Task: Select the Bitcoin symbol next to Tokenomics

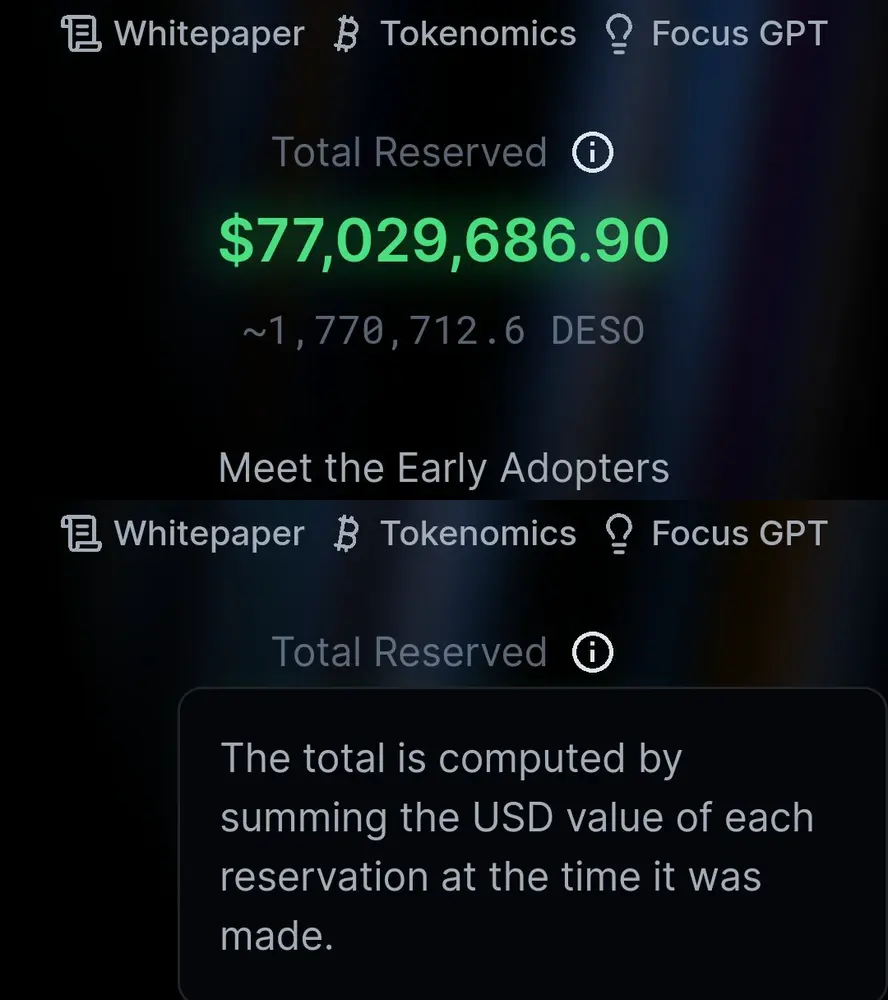Action: [x=347, y=33]
